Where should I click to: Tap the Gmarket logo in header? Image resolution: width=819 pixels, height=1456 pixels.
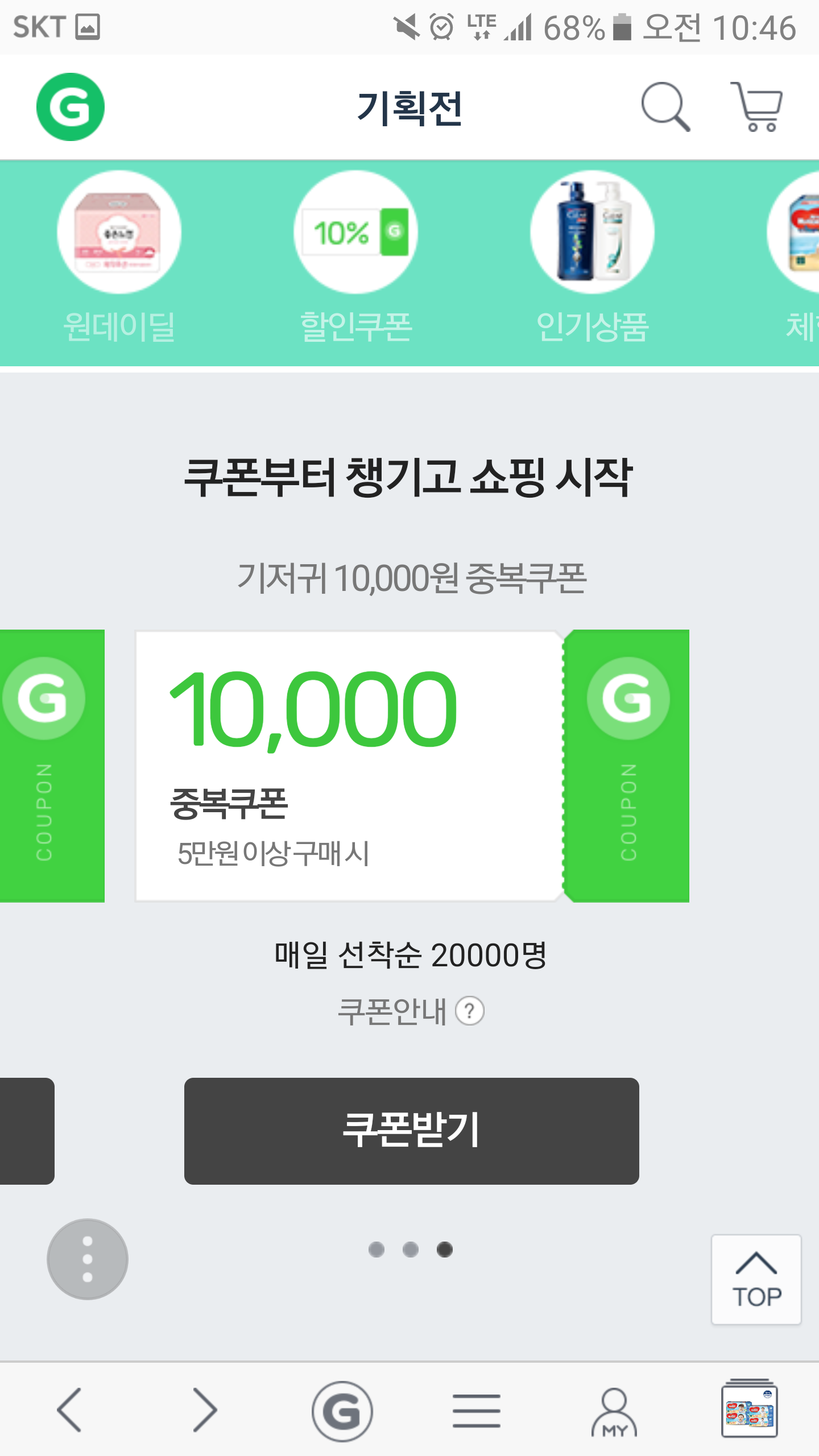(x=70, y=107)
